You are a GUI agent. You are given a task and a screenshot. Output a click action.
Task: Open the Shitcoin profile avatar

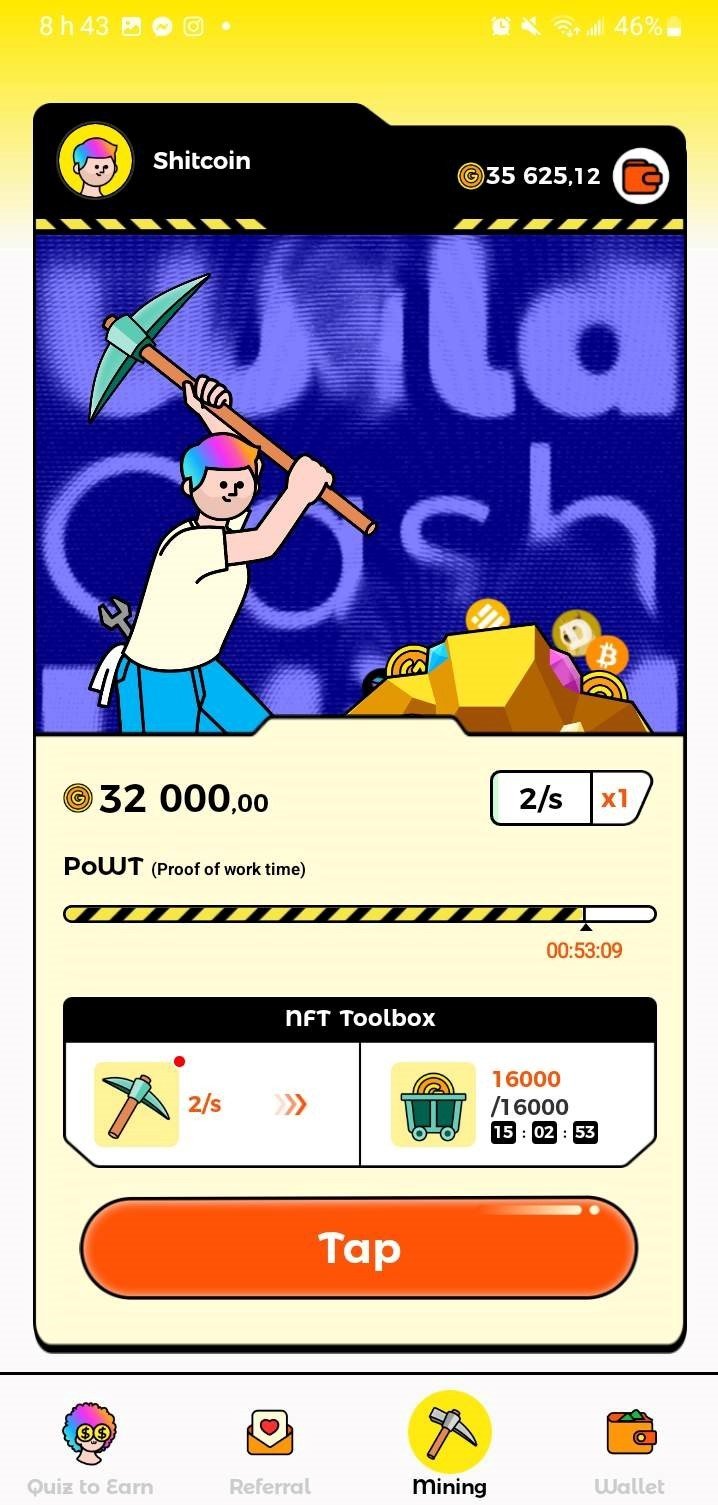tap(95, 160)
